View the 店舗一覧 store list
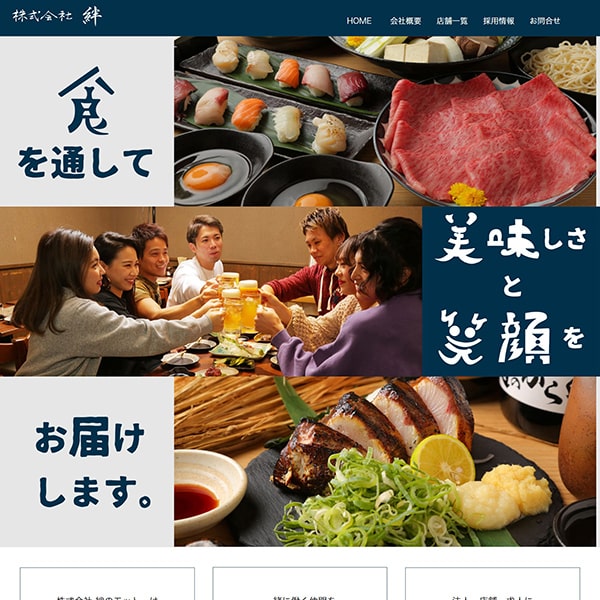This screenshot has width=600, height=600. [x=452, y=21]
